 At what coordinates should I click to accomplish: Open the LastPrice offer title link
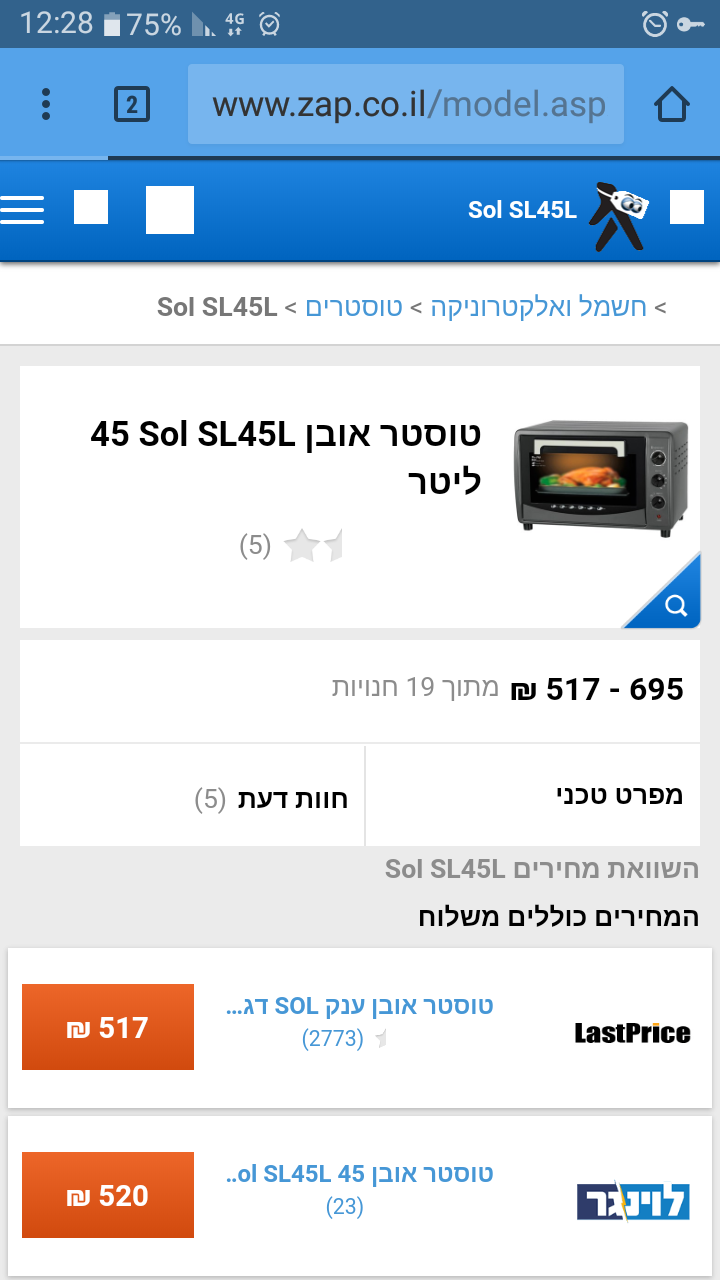pos(360,1005)
